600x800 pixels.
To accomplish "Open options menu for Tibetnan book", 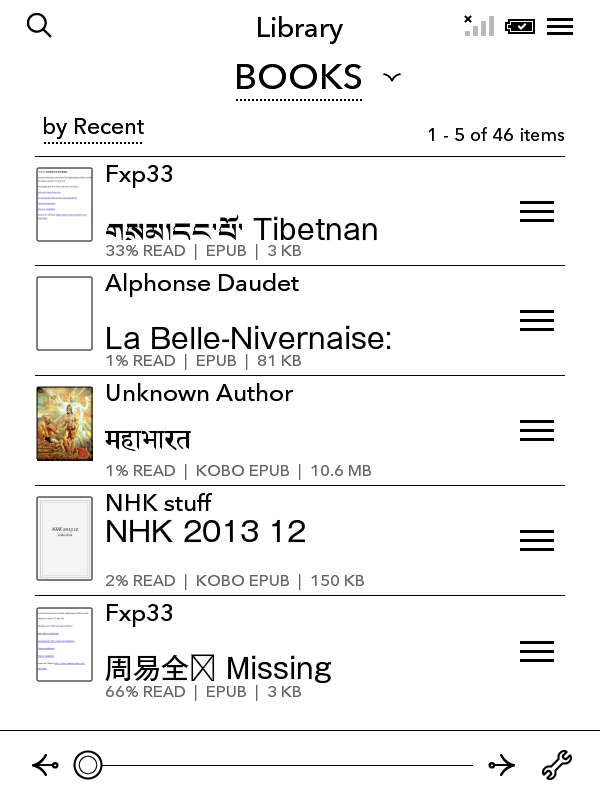I will click(x=537, y=211).
